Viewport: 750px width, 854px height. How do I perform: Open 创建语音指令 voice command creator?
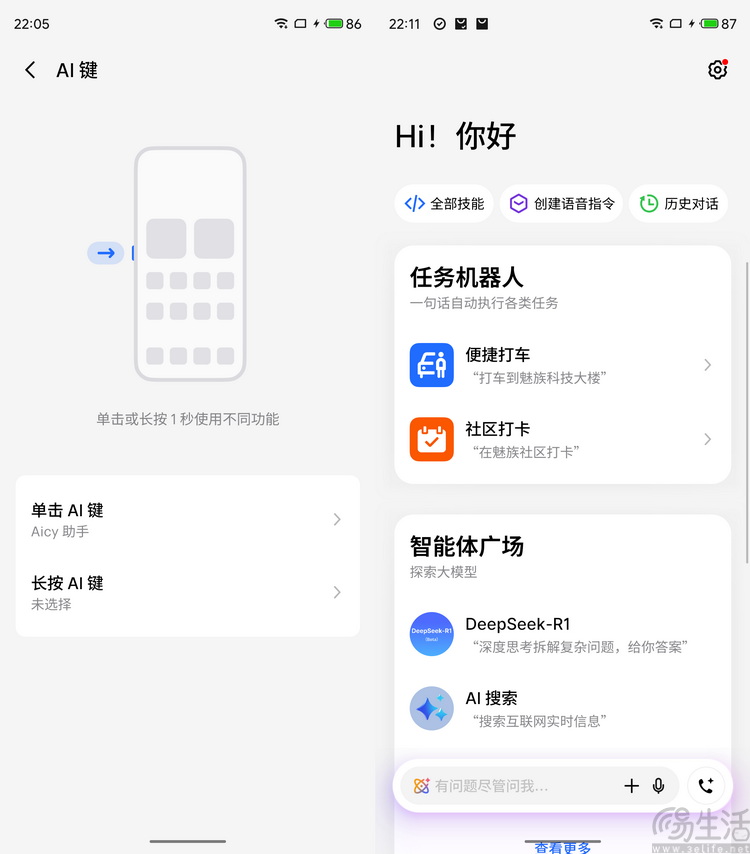(561, 203)
